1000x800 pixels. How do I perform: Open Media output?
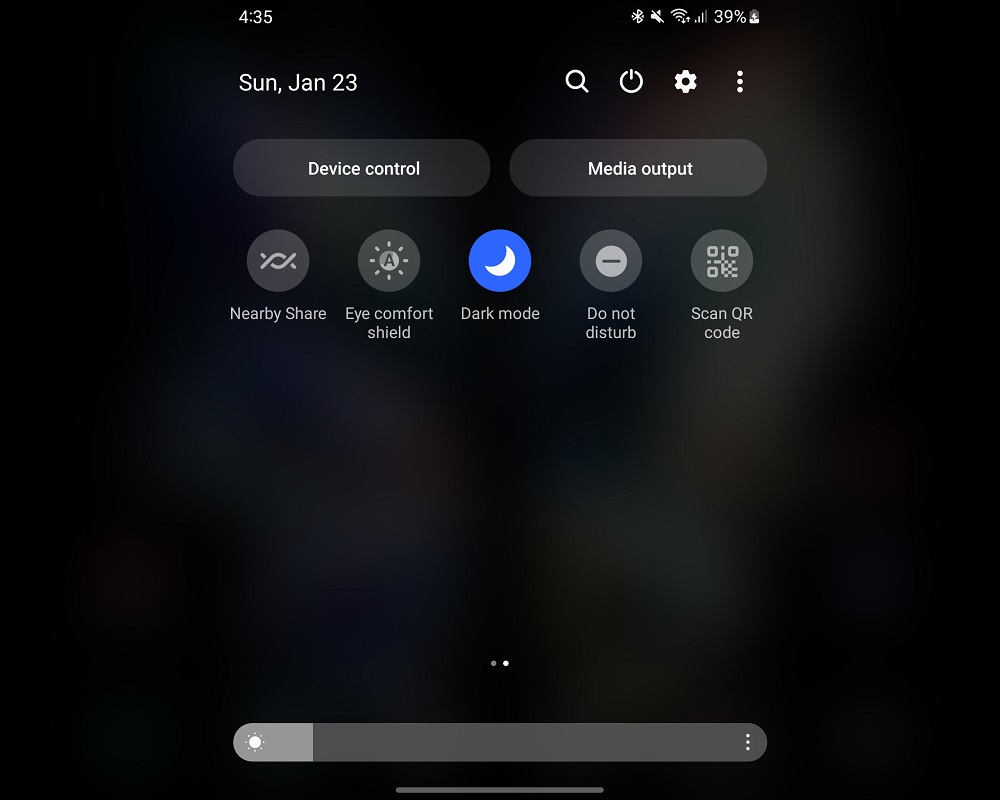click(638, 168)
